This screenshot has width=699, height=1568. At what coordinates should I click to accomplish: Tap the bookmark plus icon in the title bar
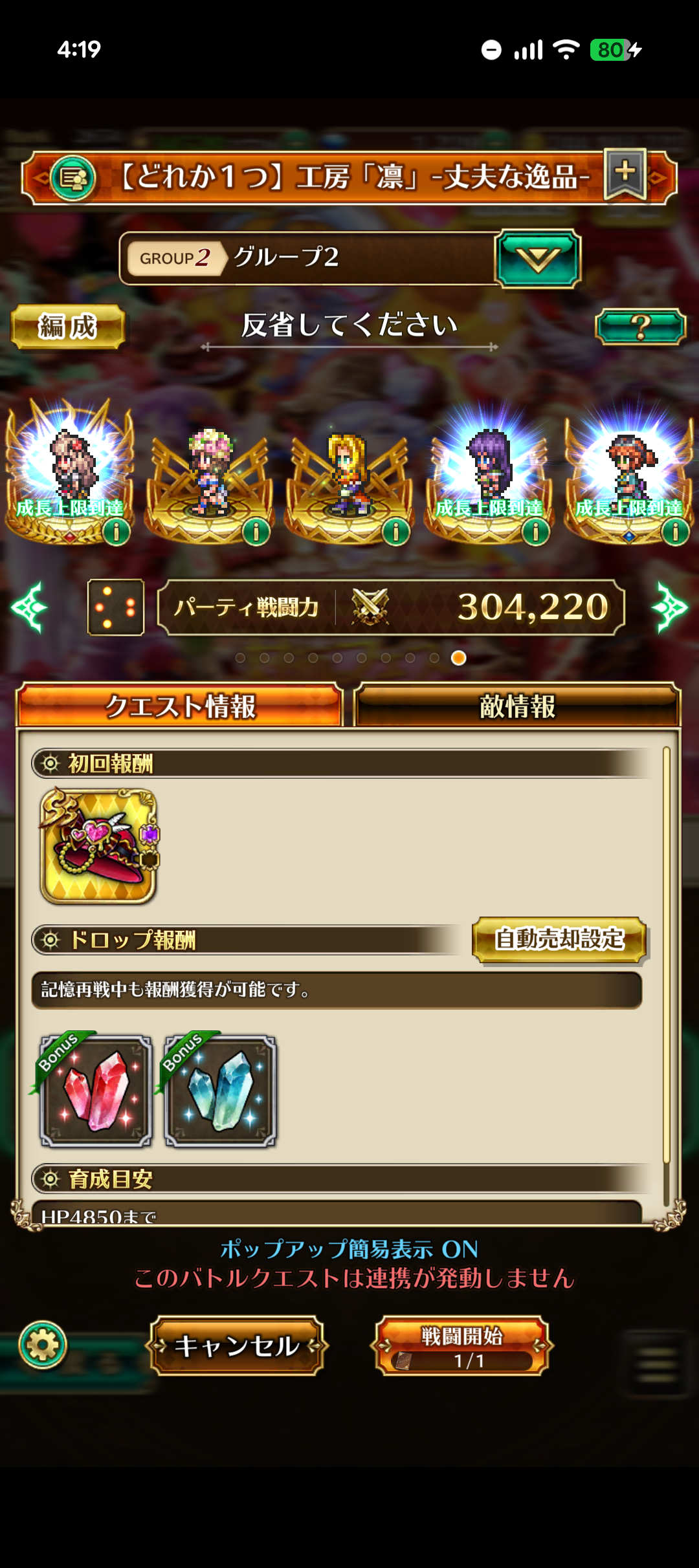coord(625,173)
